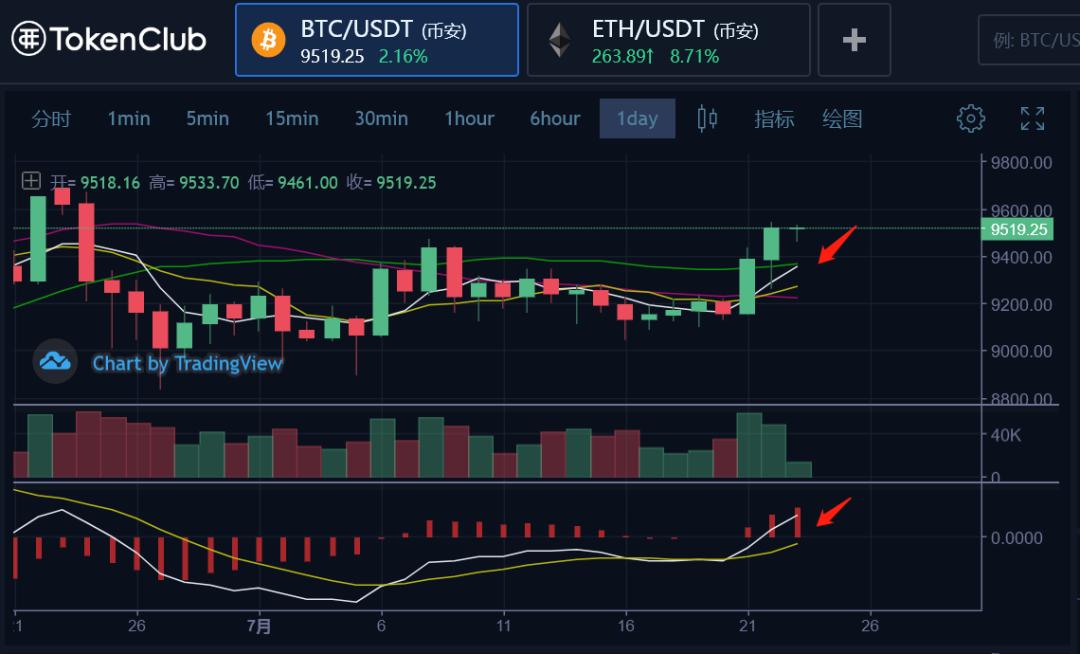Select the 5min interval
The height and width of the screenshot is (654, 1080).
[x=207, y=119]
